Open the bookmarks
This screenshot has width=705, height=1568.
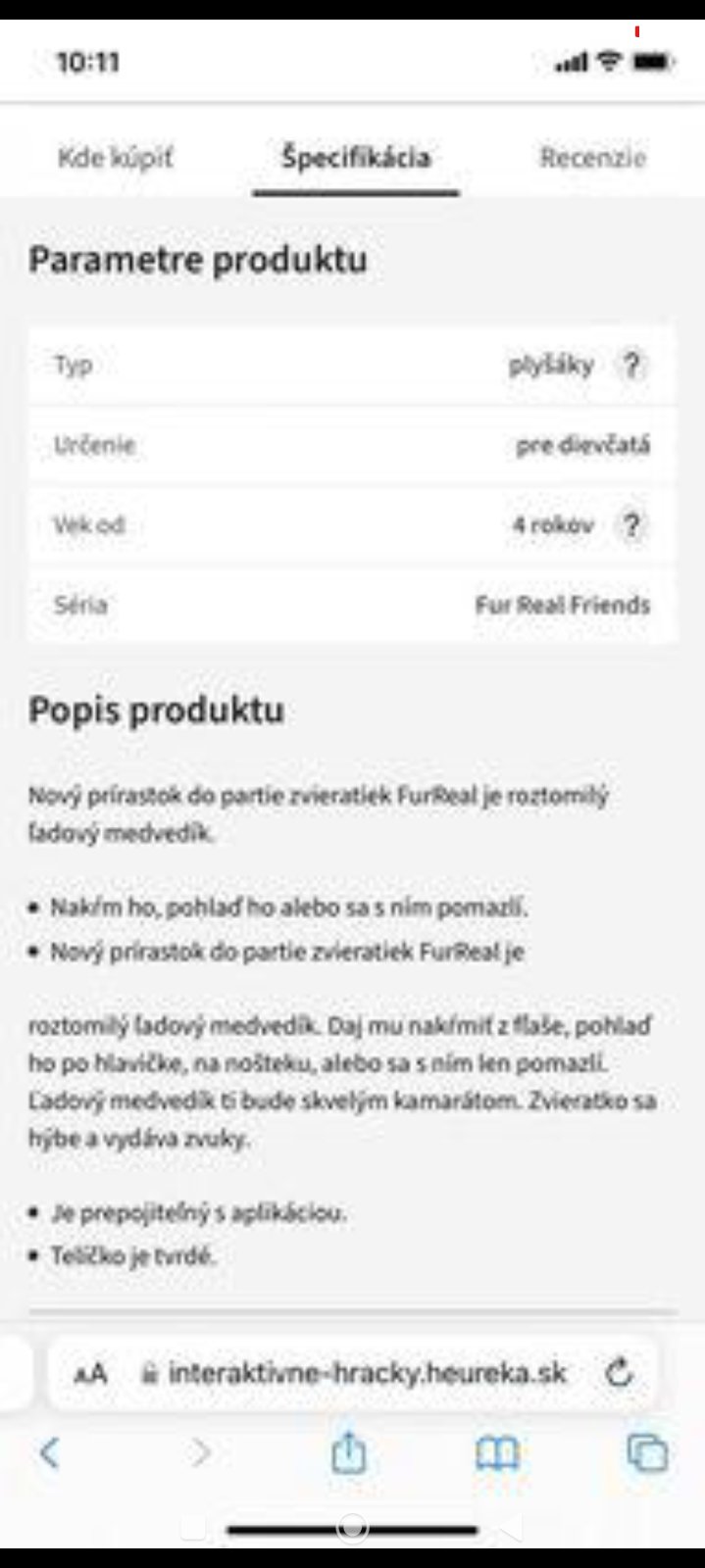coord(497,1452)
